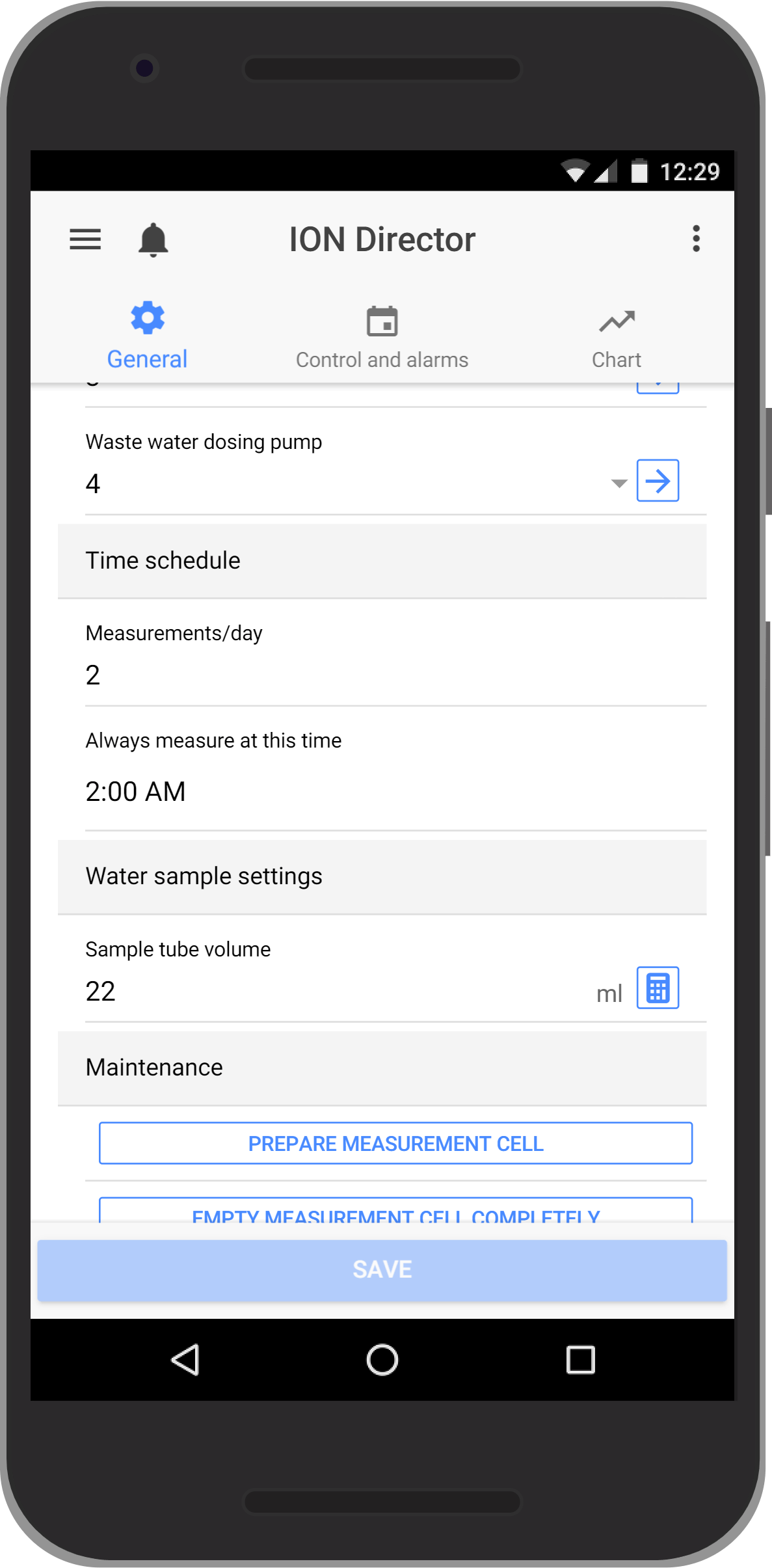The height and width of the screenshot is (1568, 772).
Task: Expand the Waste water dosing pump dropdown
Action: (618, 483)
